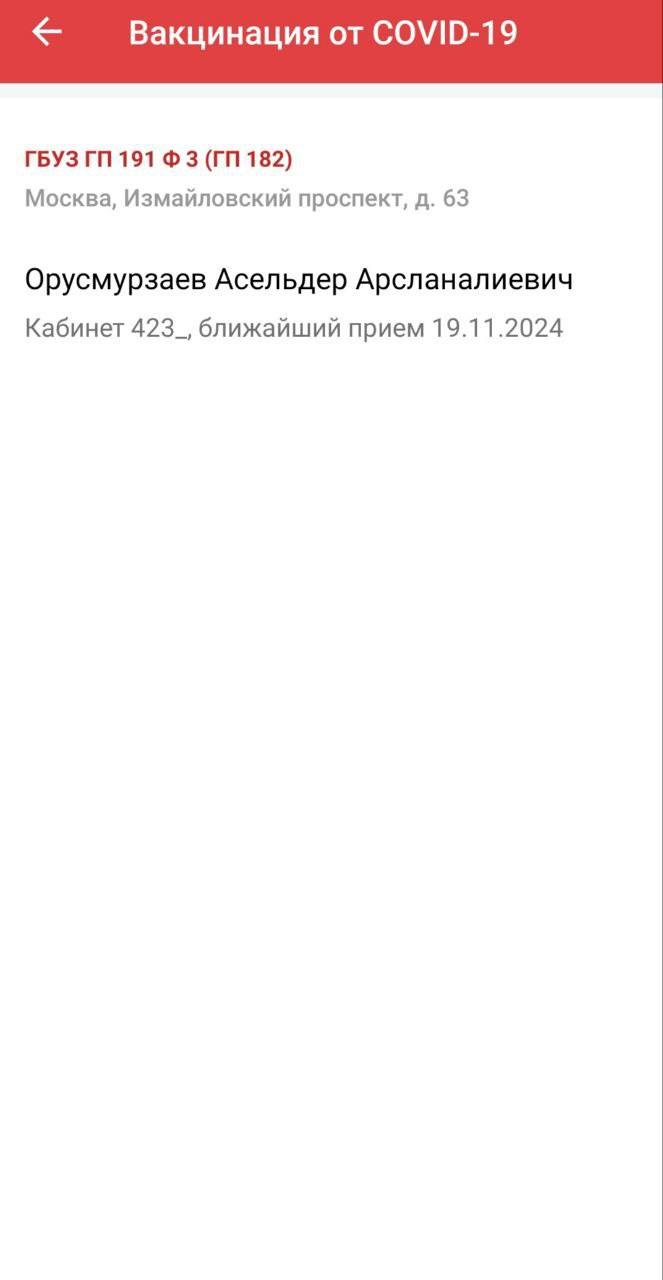
Task: Go back using the arrow
Action: pyautogui.click(x=46, y=33)
